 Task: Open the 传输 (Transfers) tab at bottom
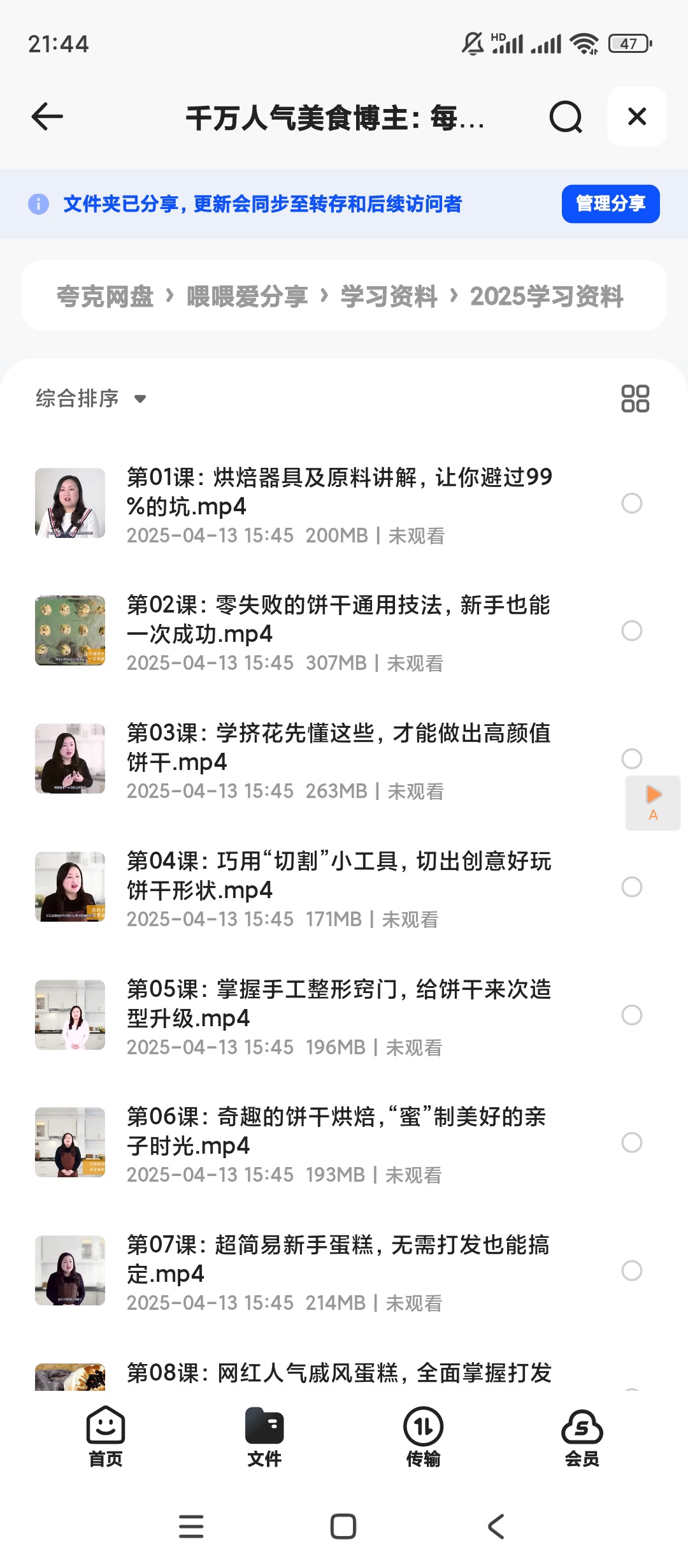click(x=423, y=1438)
